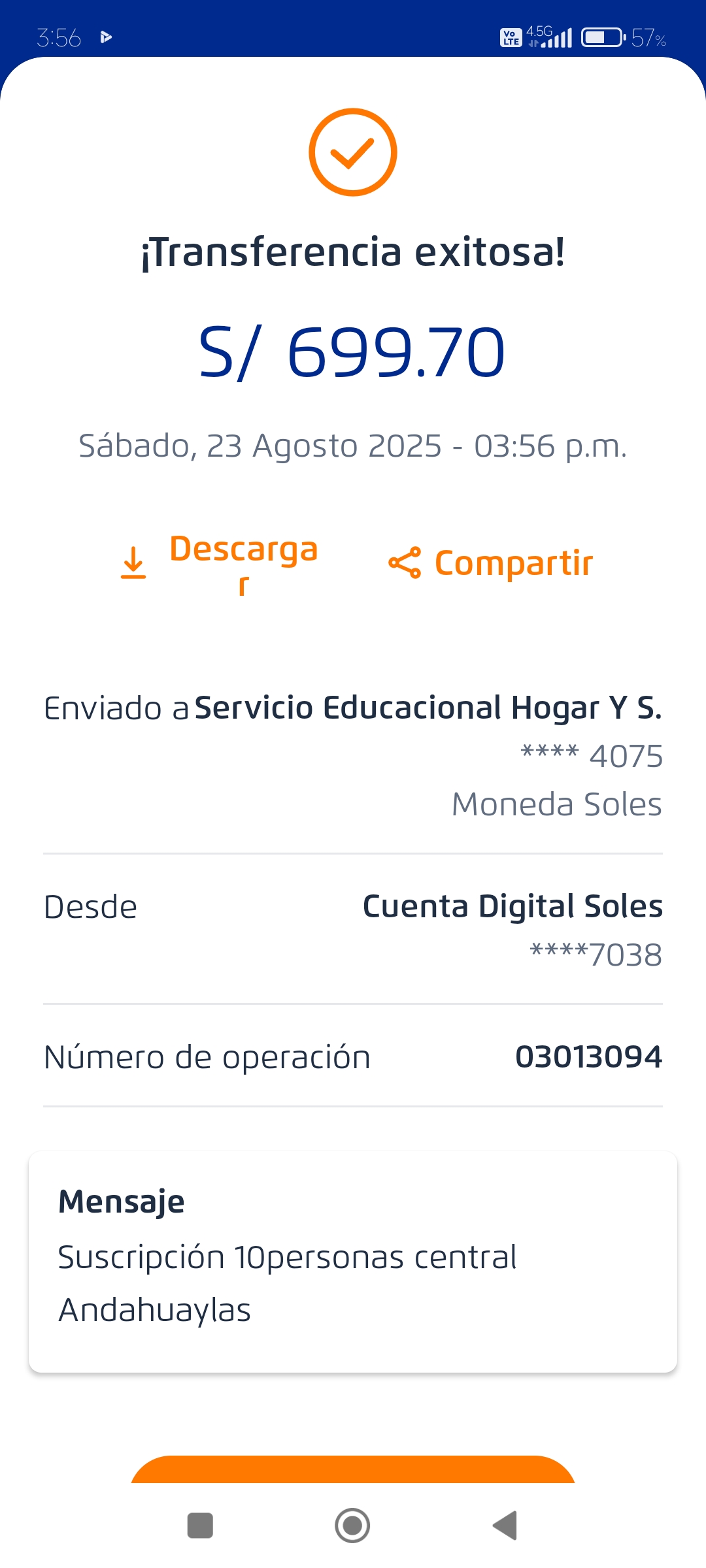Tap the orange button below the message
Viewport: 706px width, 1568px height.
(x=353, y=1470)
